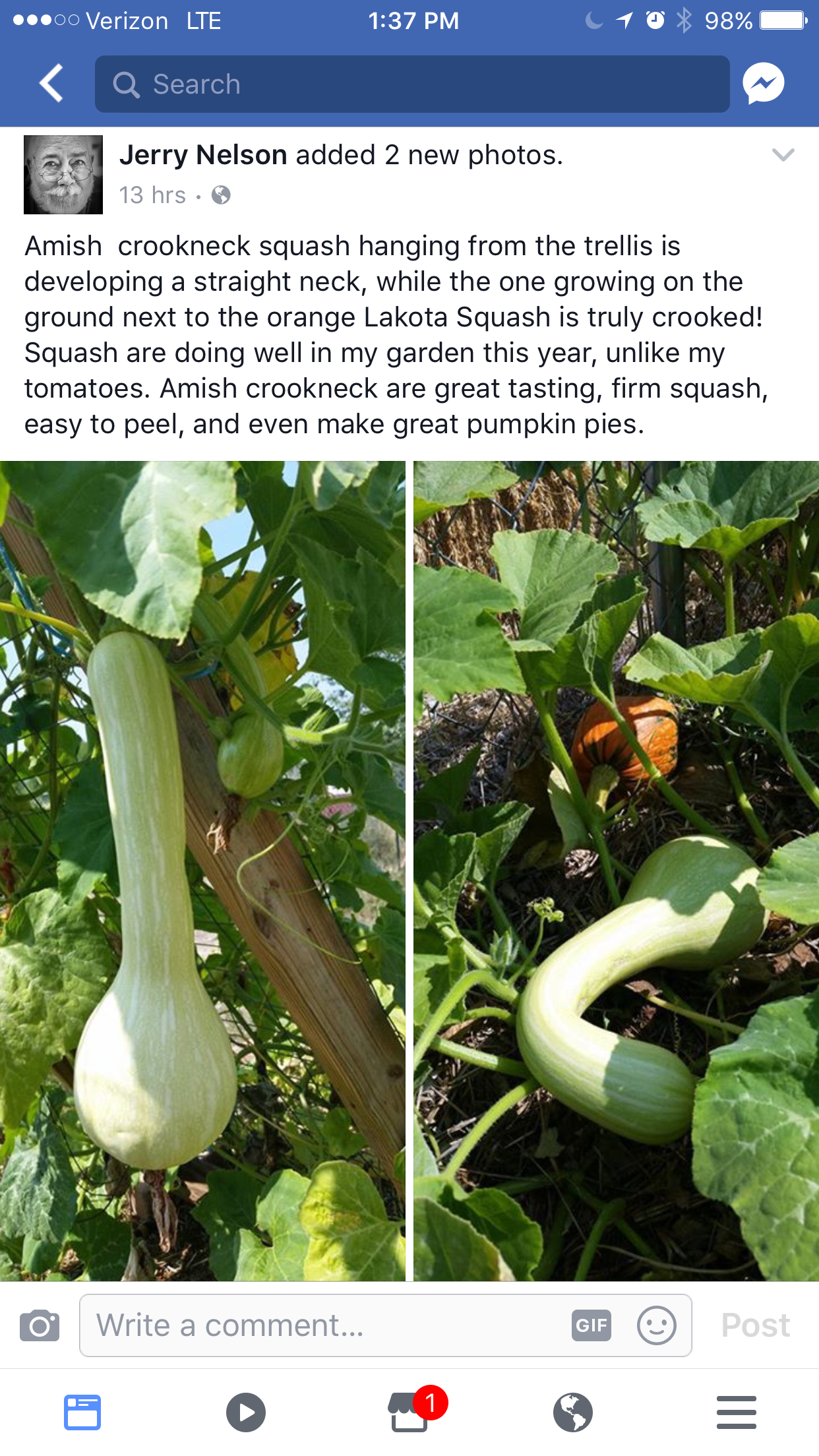
Task: Open the crooked squash on ground photo
Action: pos(616,870)
